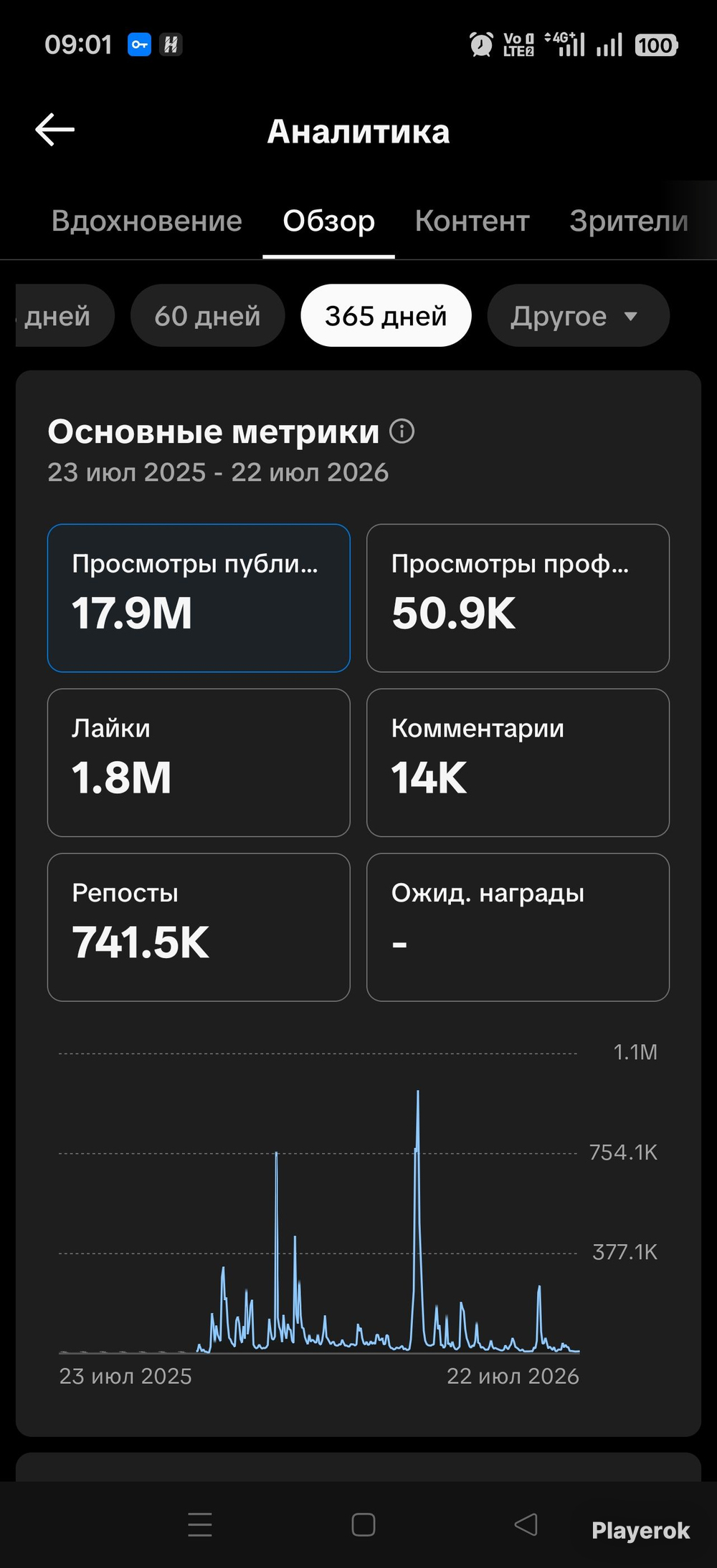Screen dimensions: 717x1568
Task: Go to the home screen via the navigation bar
Action: pos(364,1524)
